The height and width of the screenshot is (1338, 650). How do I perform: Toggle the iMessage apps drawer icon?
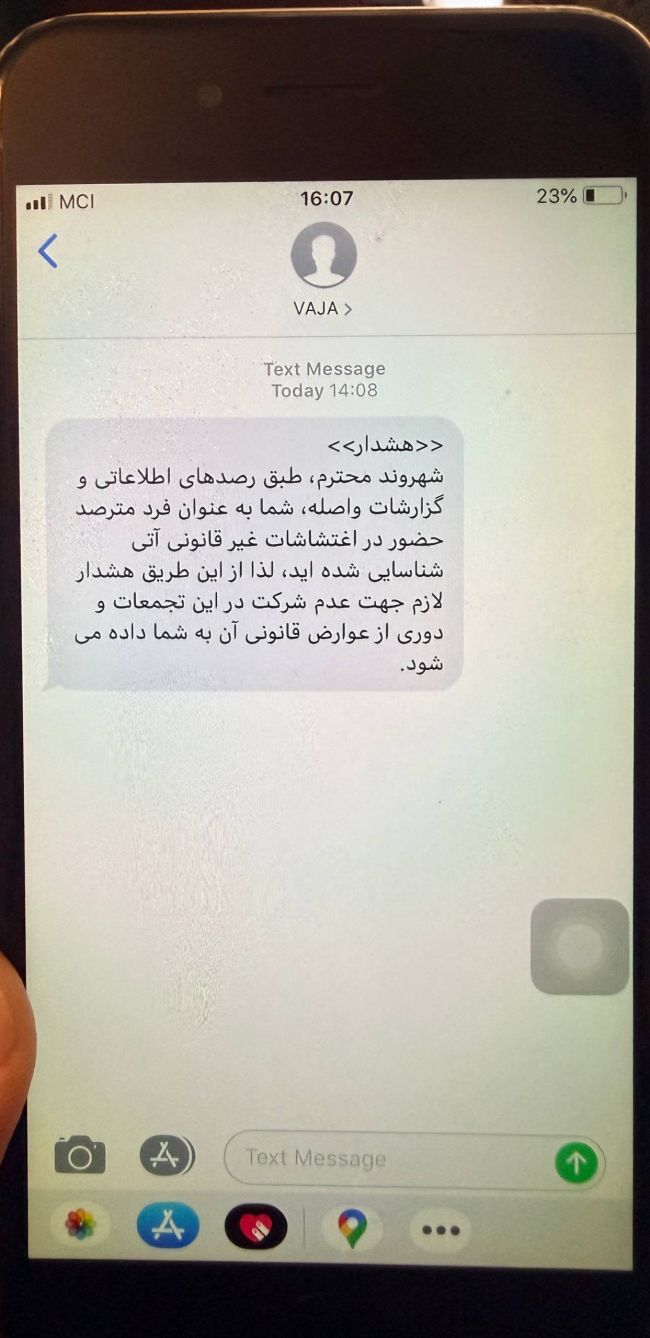(x=166, y=1156)
